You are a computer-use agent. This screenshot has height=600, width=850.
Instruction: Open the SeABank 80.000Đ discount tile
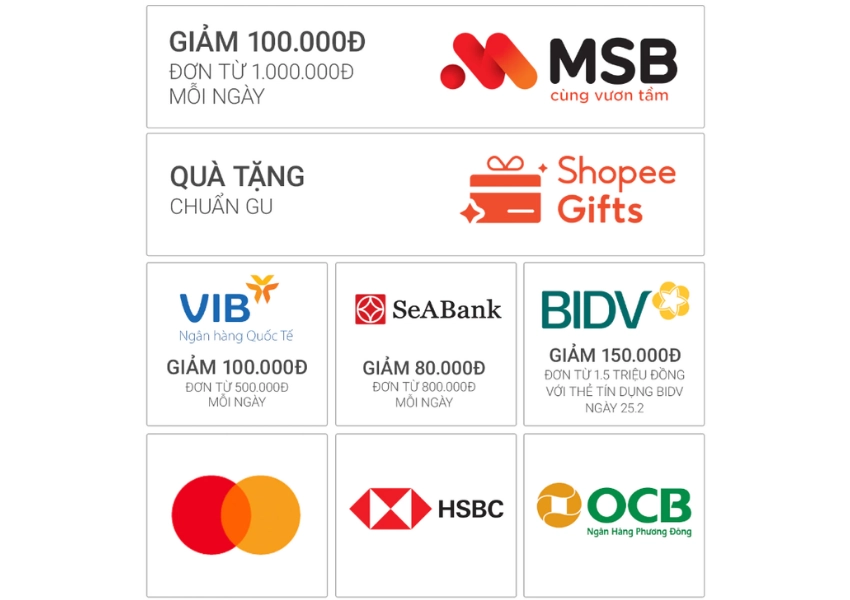[425, 344]
